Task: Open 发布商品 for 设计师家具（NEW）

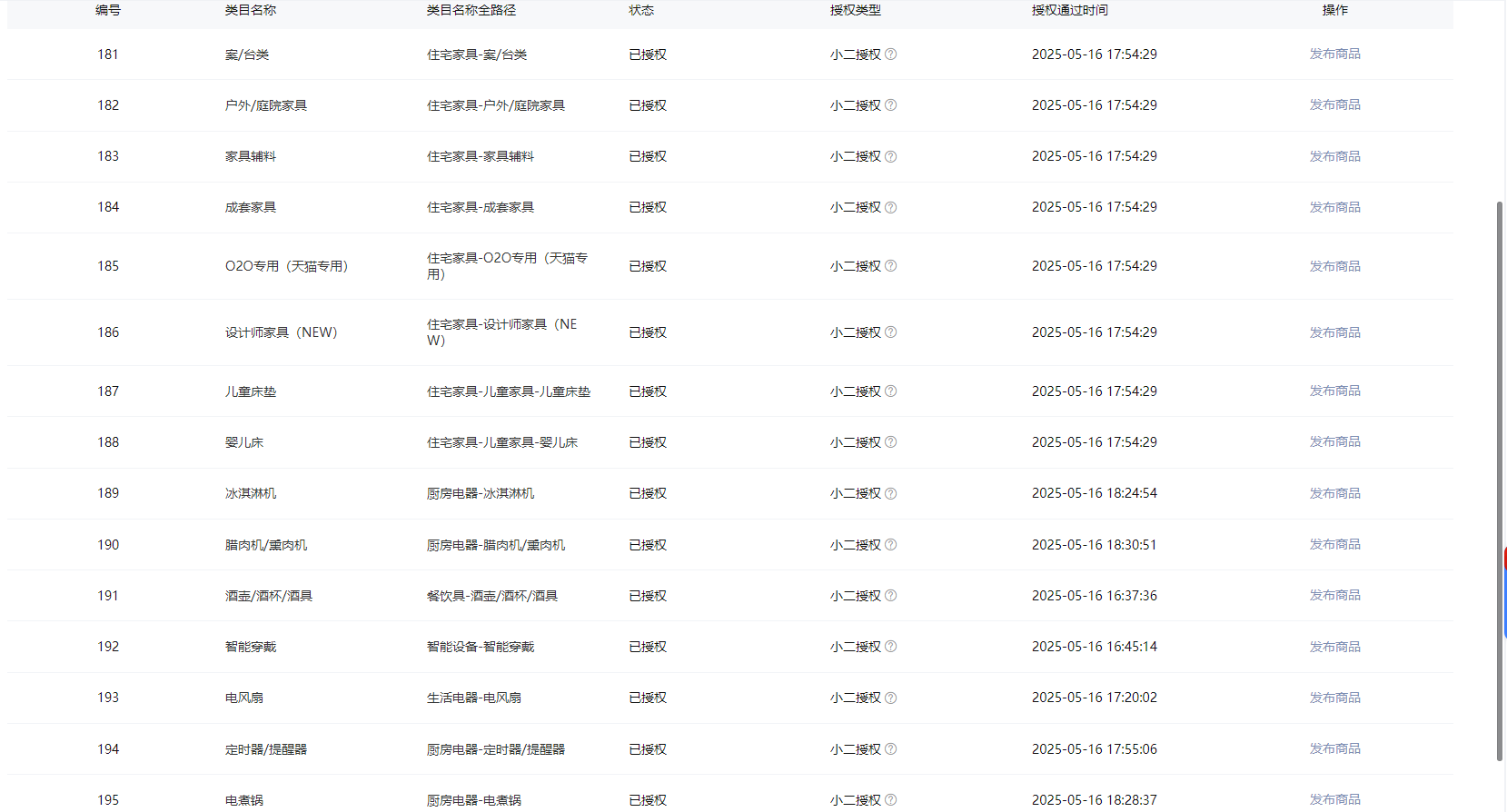Action: (x=1334, y=332)
